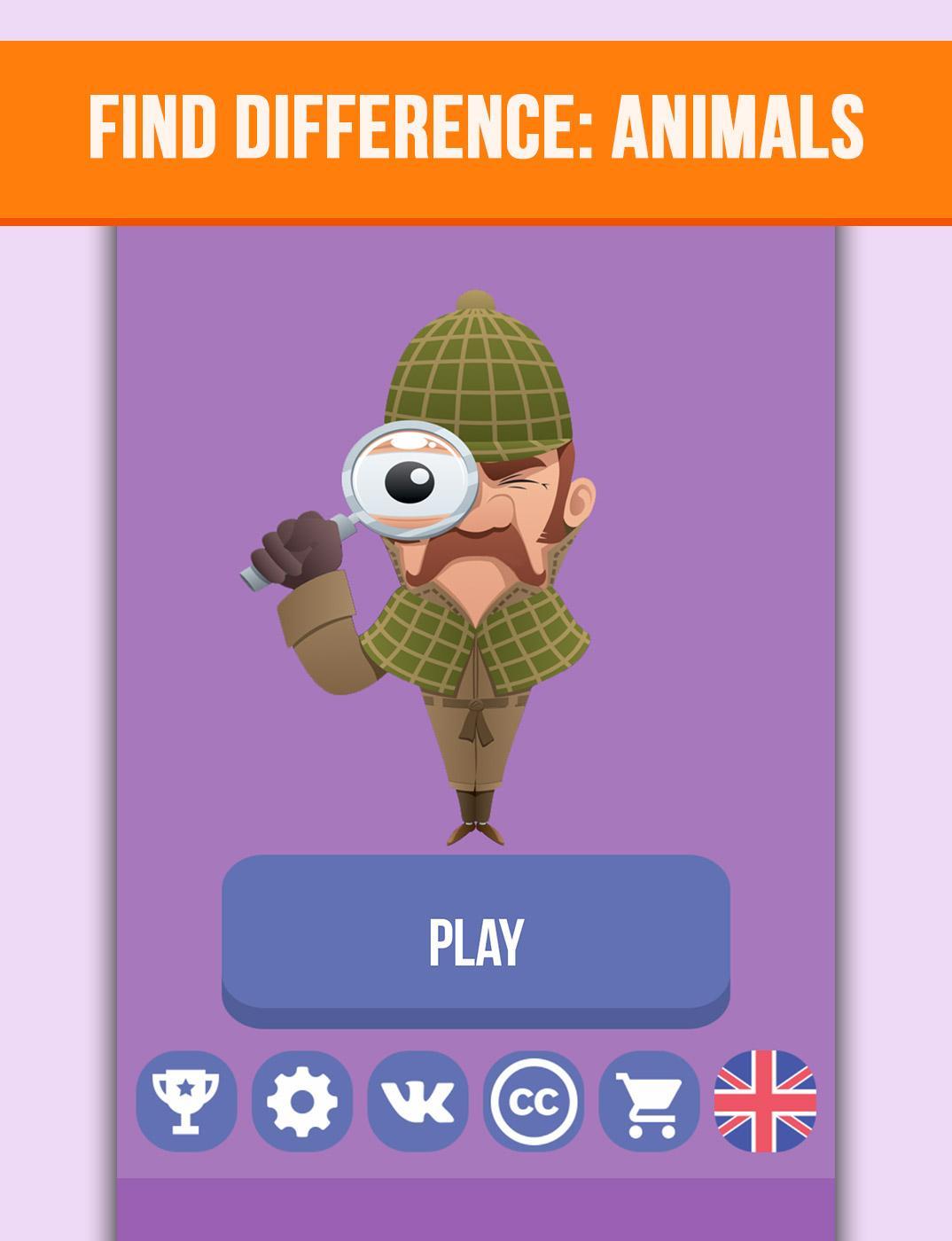This screenshot has width=952, height=1241.
Task: Open the settings gear
Action: pos(301,1101)
